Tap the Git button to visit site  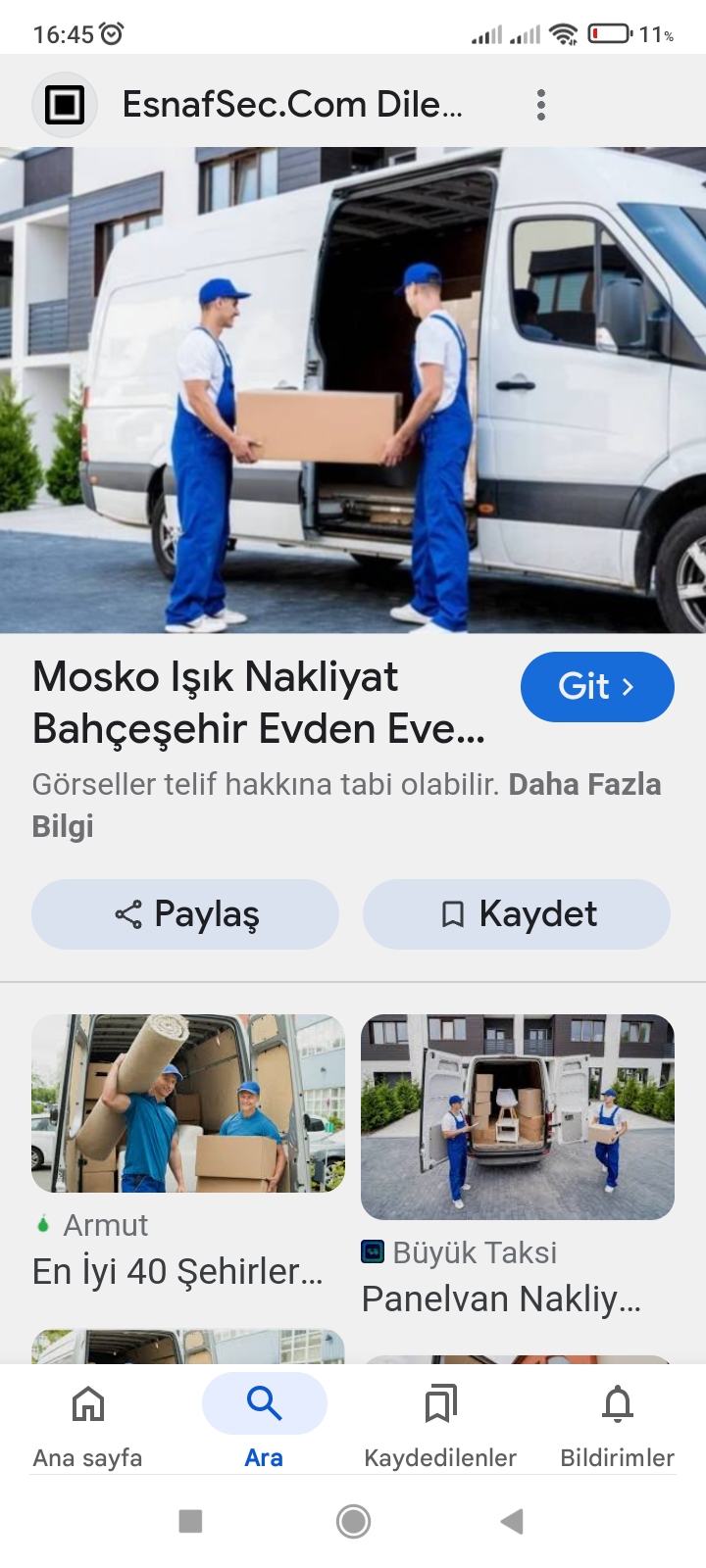[x=596, y=687]
